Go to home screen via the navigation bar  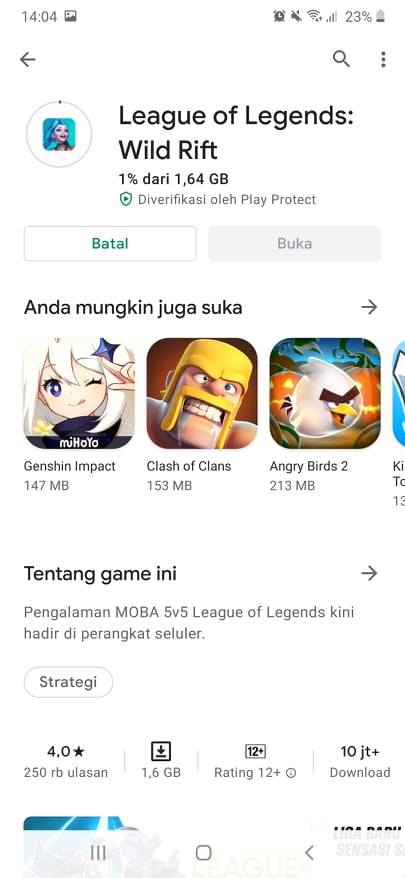click(x=203, y=852)
